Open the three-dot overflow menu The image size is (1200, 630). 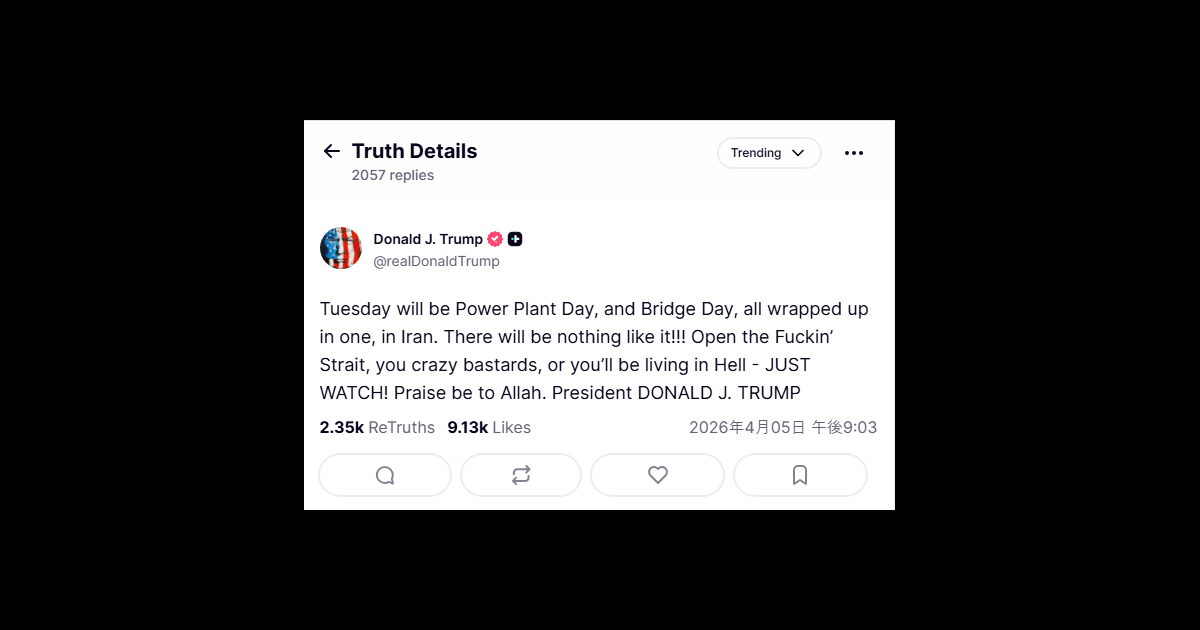(x=853, y=153)
